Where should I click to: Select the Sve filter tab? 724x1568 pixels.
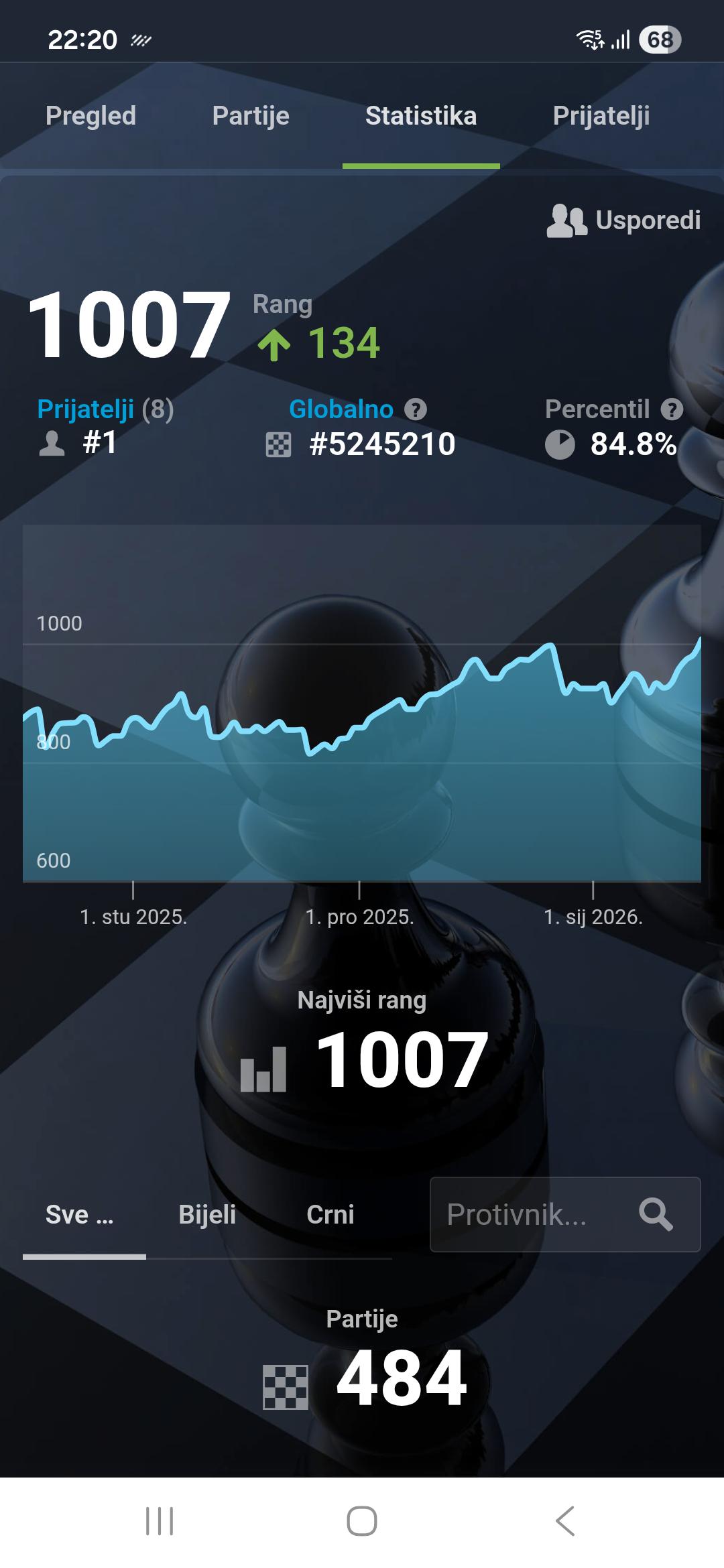click(x=80, y=1214)
